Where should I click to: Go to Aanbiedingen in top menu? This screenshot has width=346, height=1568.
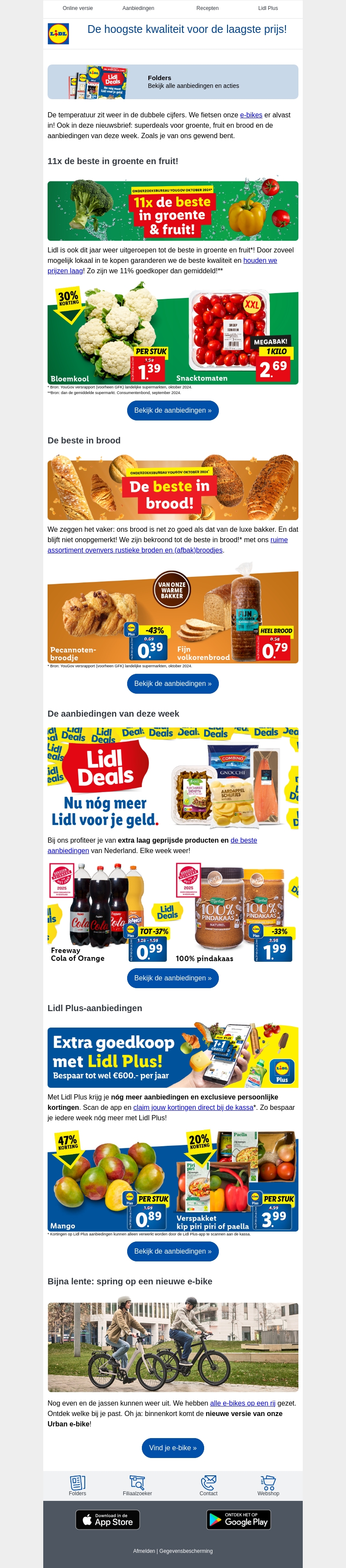click(x=138, y=9)
